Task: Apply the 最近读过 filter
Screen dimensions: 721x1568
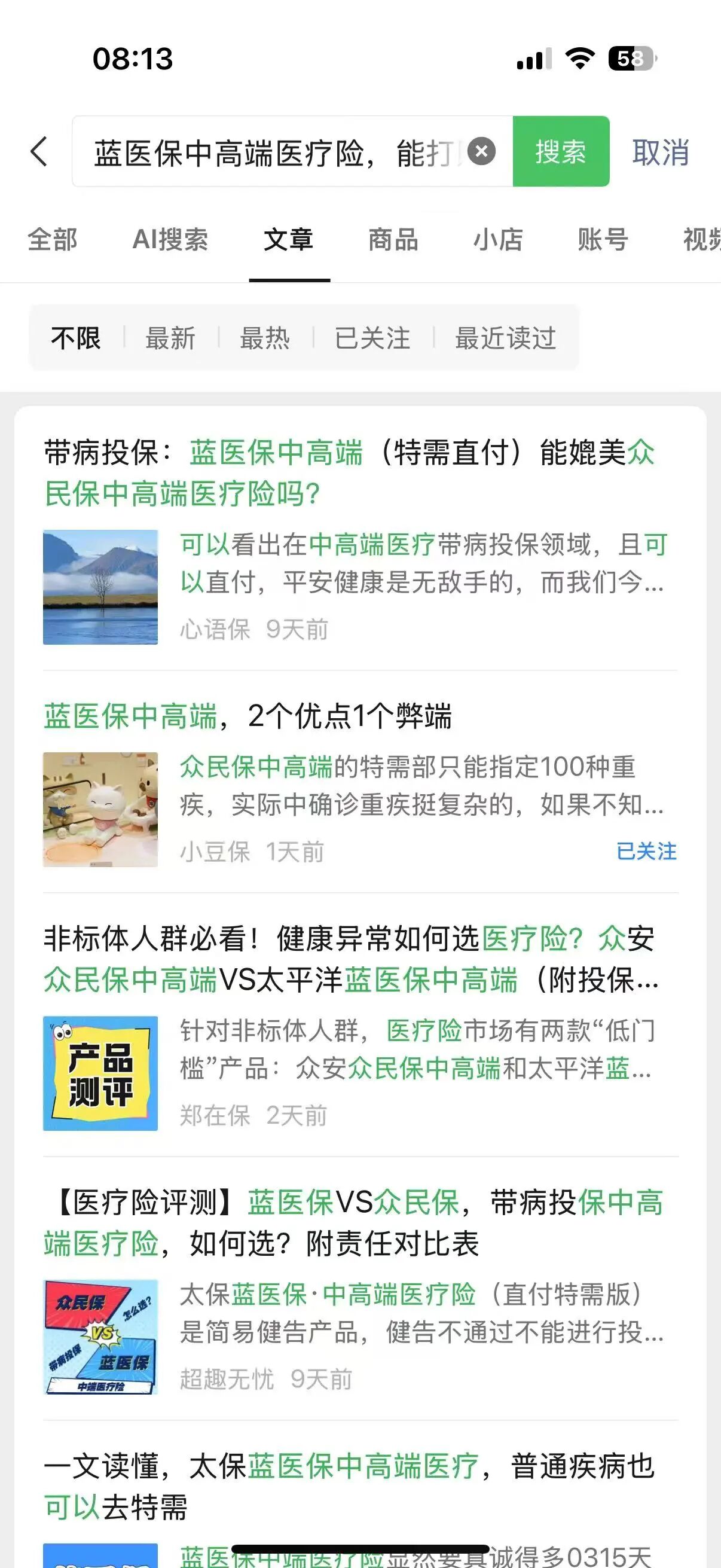Action: pyautogui.click(x=506, y=338)
